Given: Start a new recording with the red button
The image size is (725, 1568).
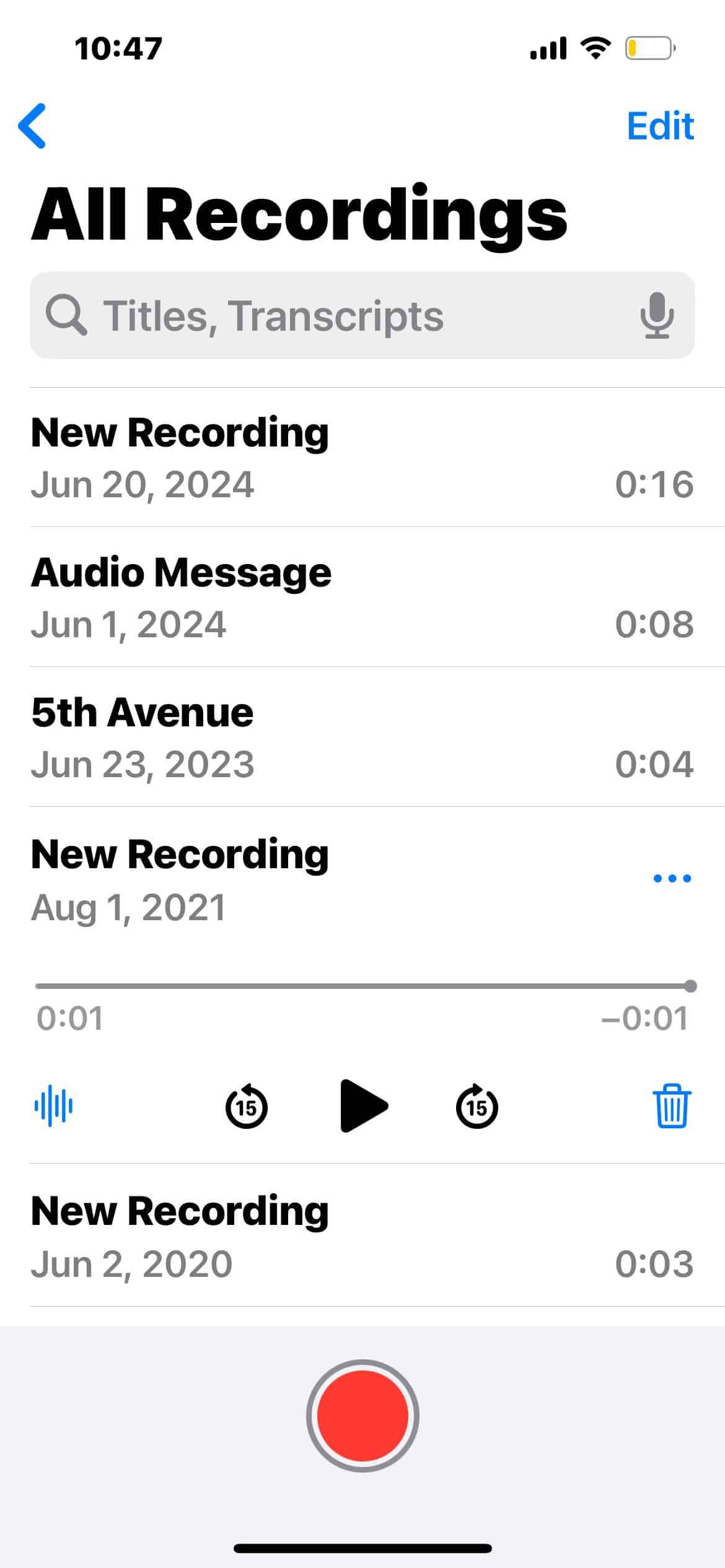Looking at the screenshot, I should point(362,1416).
